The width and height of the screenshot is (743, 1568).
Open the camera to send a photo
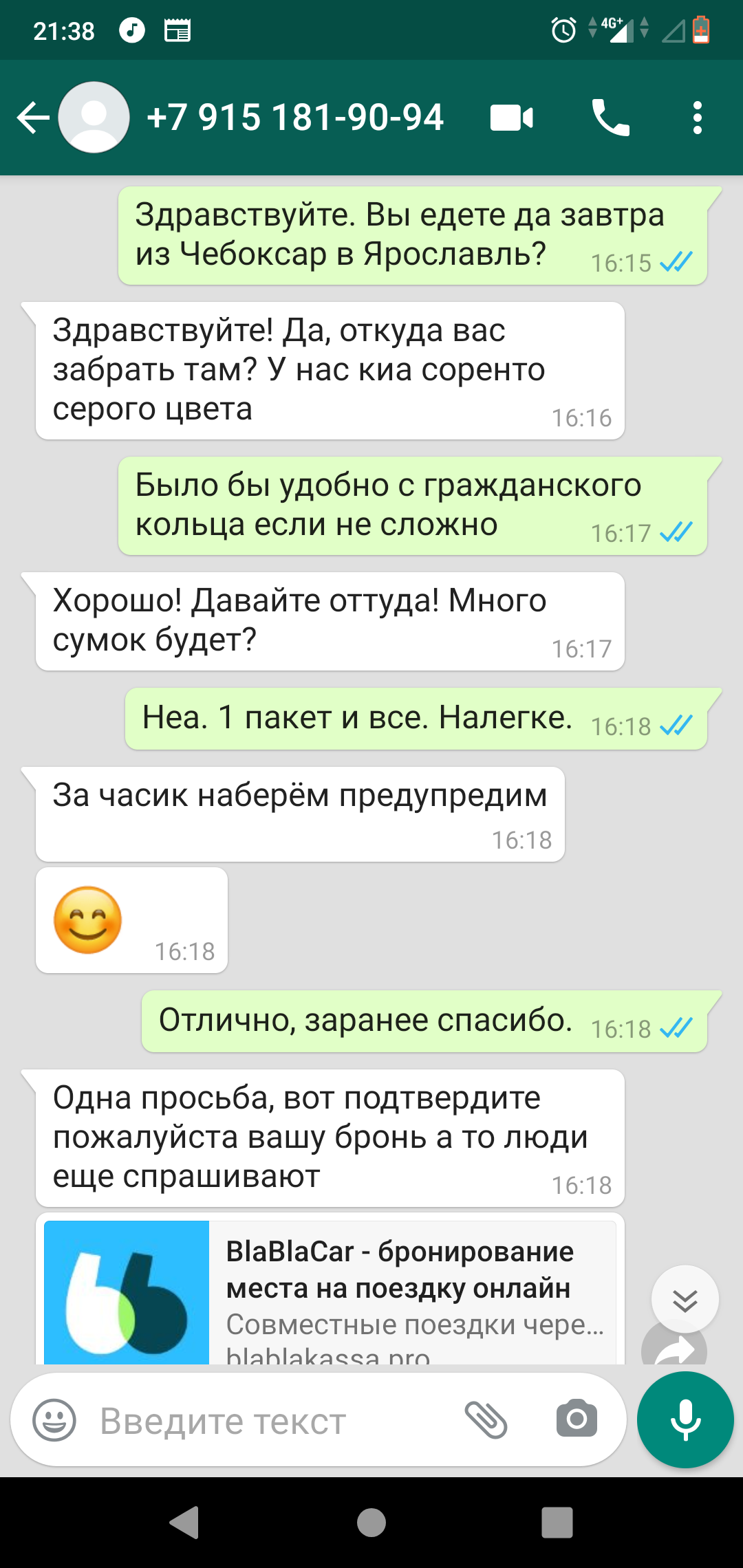pyautogui.click(x=577, y=1419)
